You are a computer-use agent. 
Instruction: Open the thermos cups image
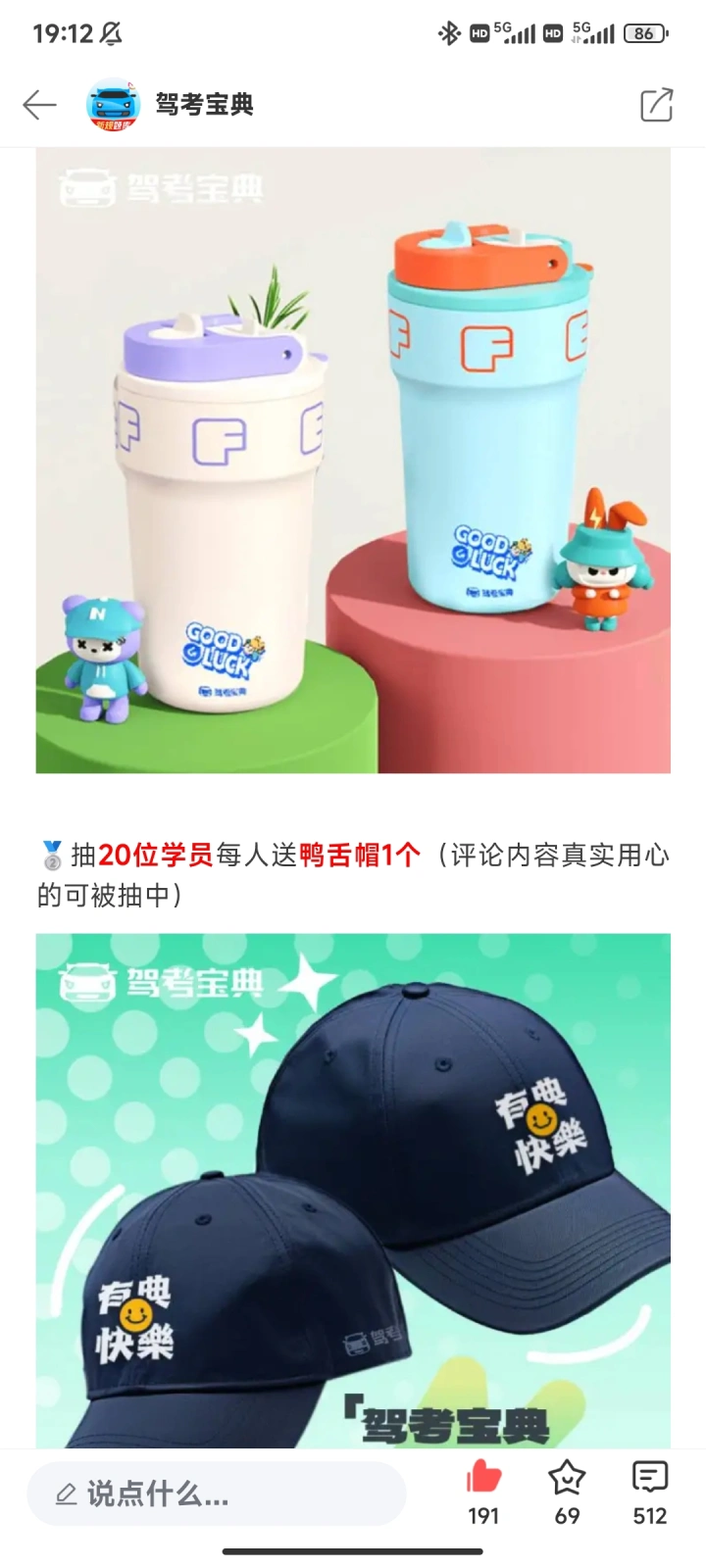(x=353, y=461)
